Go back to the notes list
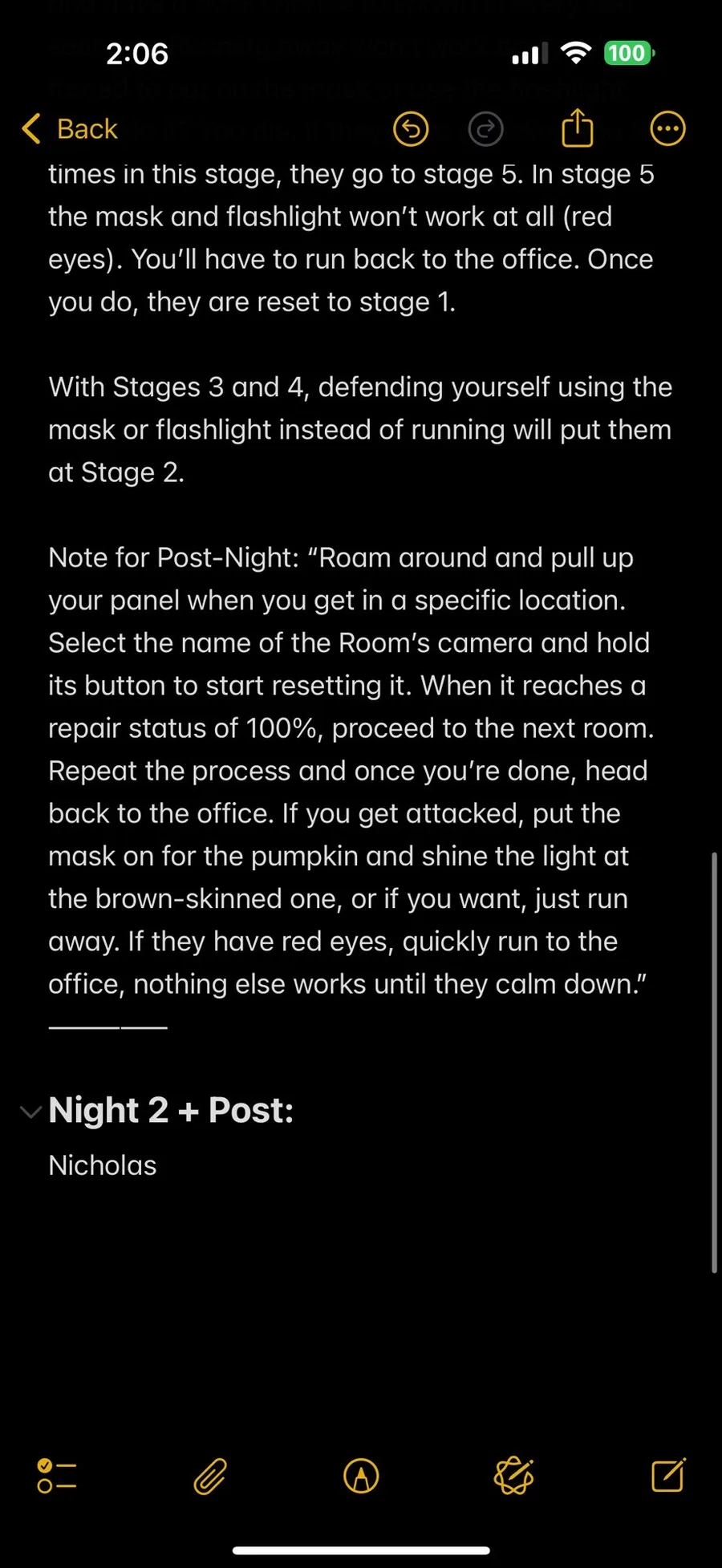The image size is (722, 1568). [71, 129]
